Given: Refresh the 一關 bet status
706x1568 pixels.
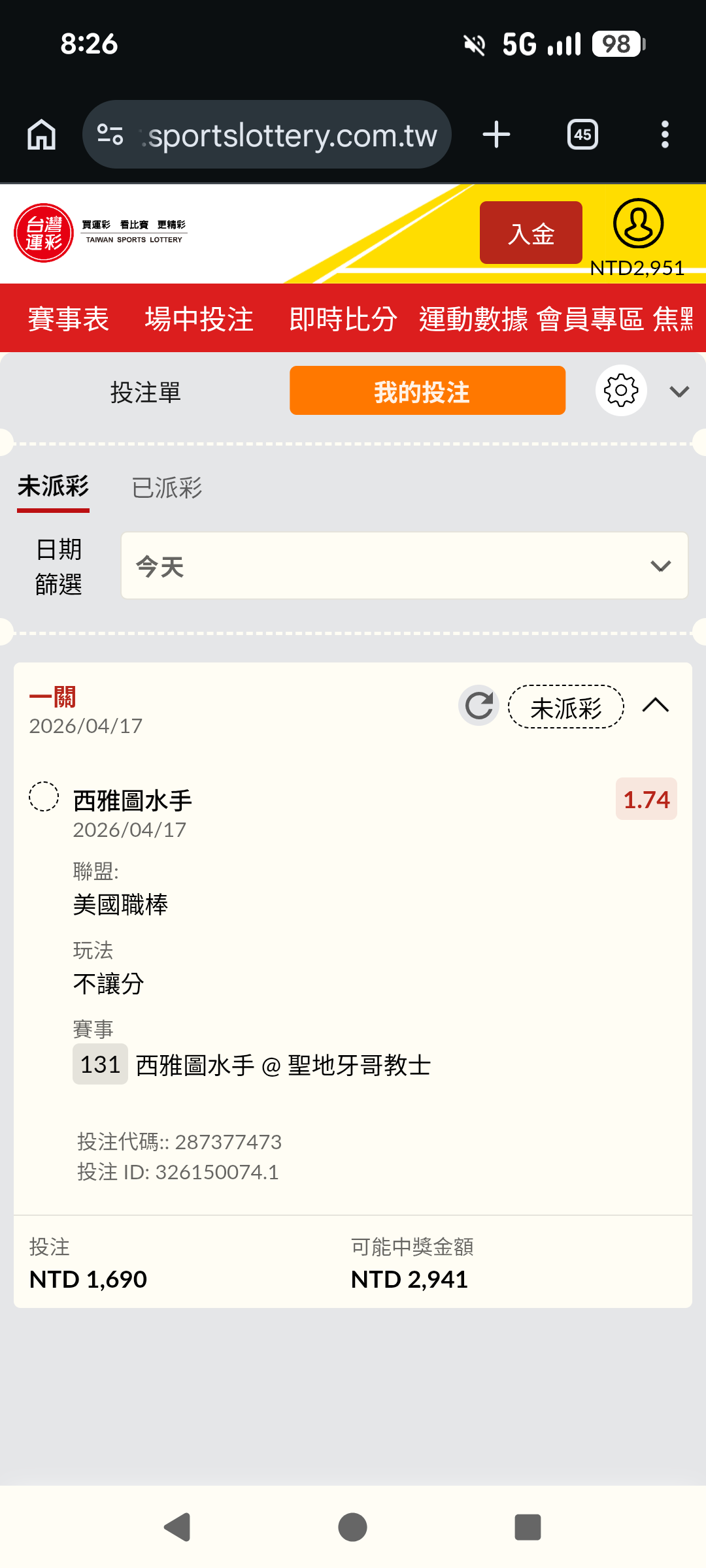Looking at the screenshot, I should click(x=479, y=706).
